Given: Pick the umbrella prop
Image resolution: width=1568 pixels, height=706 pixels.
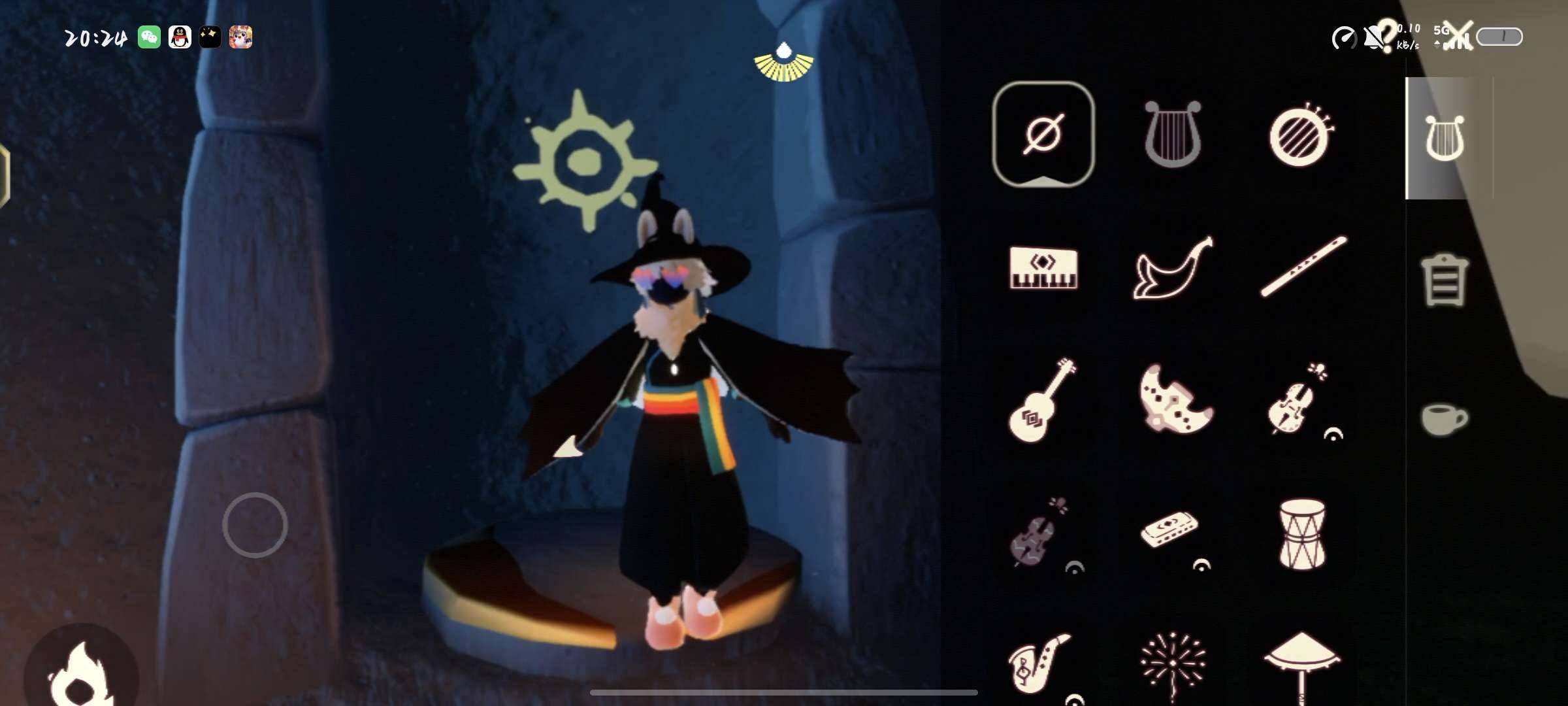Looking at the screenshot, I should 1302,662.
